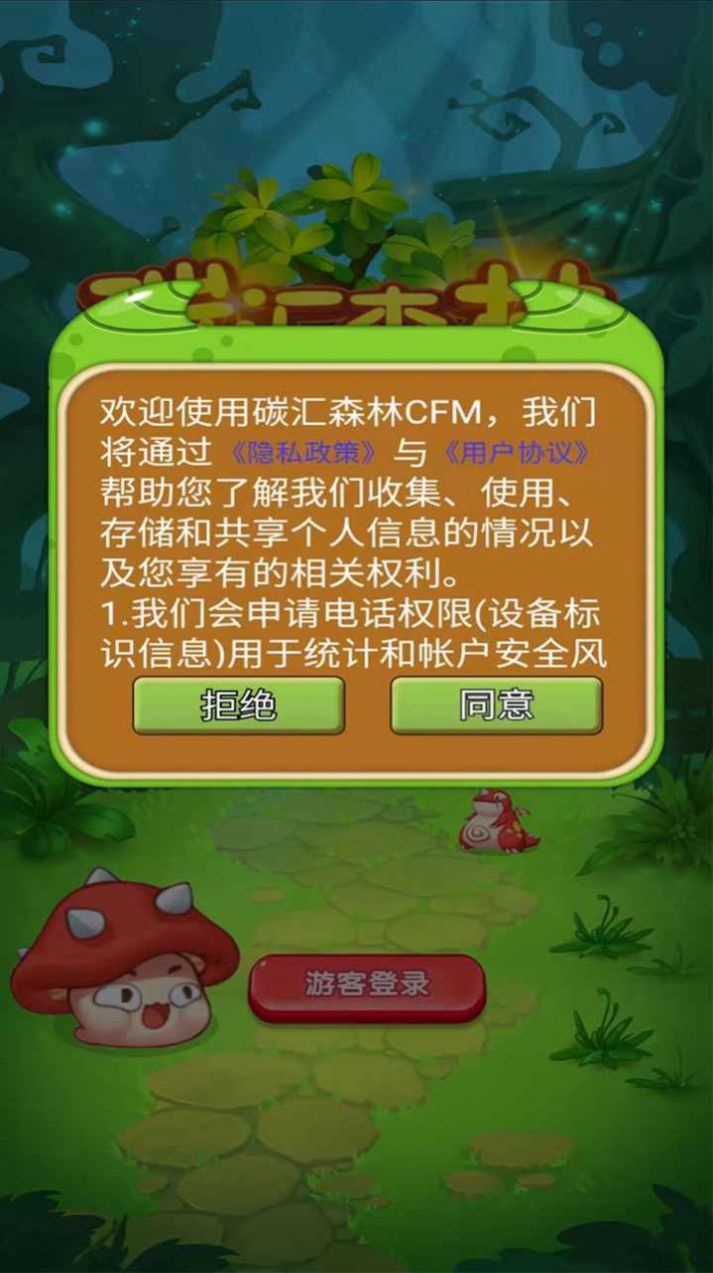
Task: Log in as guest via 游客登录
Action: pyautogui.click(x=367, y=984)
